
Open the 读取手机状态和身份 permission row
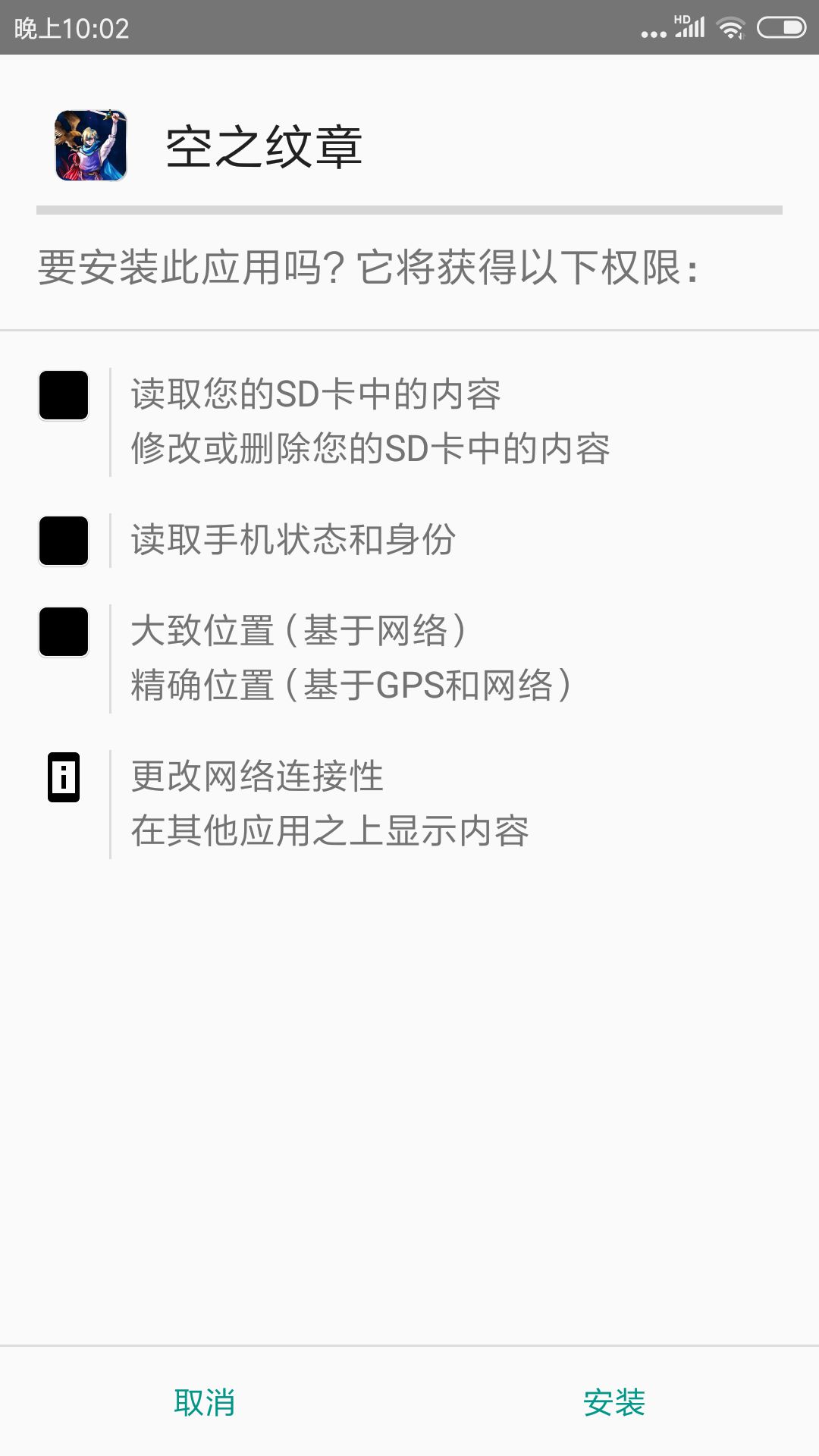(x=293, y=540)
